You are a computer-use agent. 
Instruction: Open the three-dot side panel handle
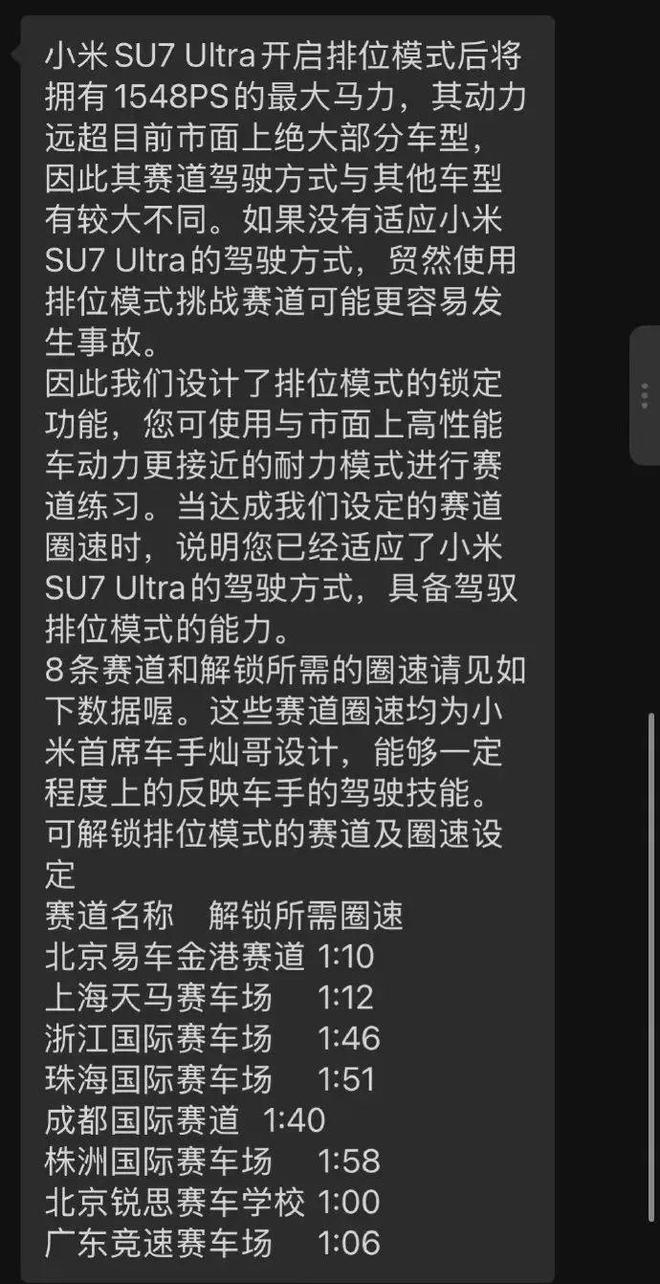[x=645, y=396]
